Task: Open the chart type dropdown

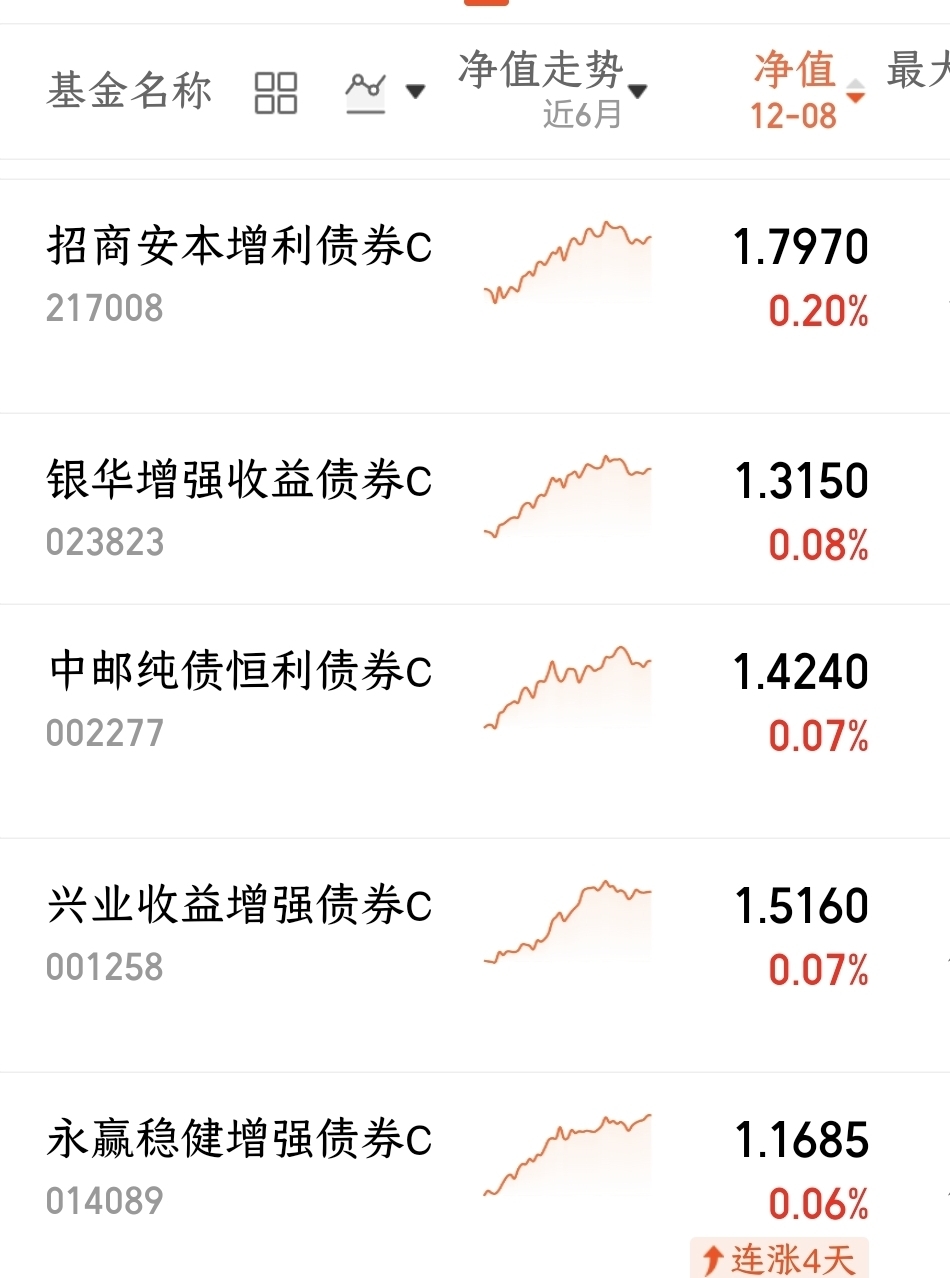Action: [384, 92]
